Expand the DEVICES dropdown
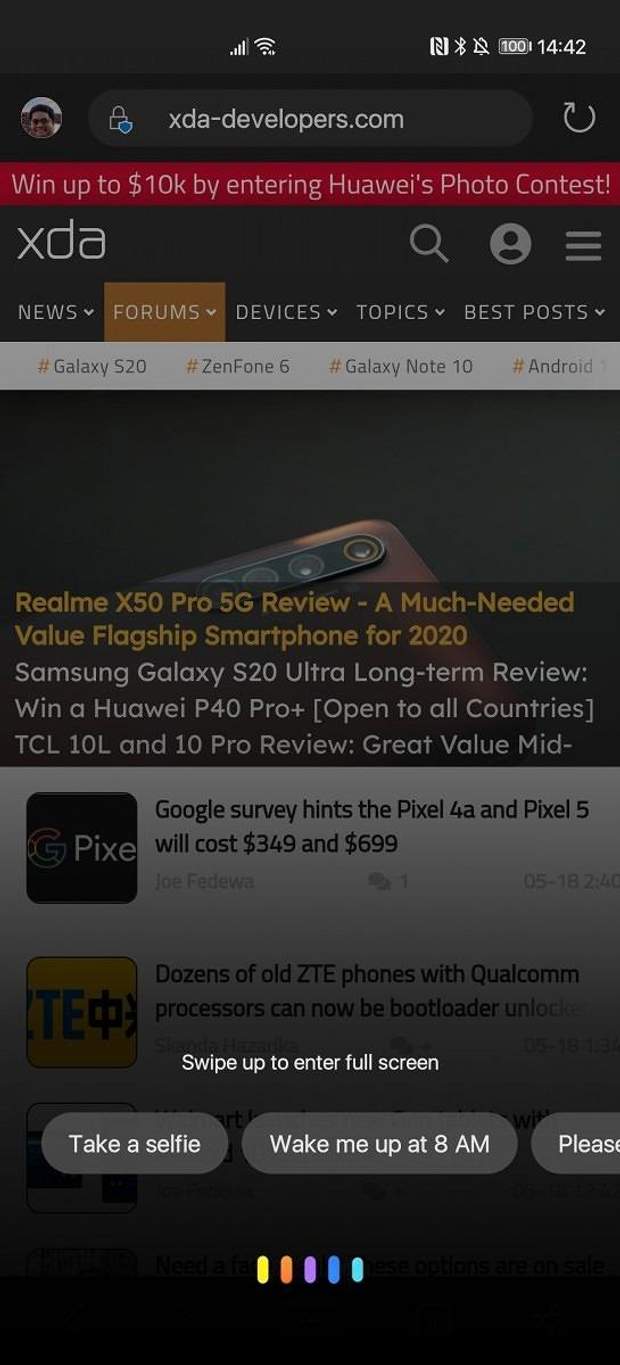This screenshot has height=1365, width=620. coord(286,312)
